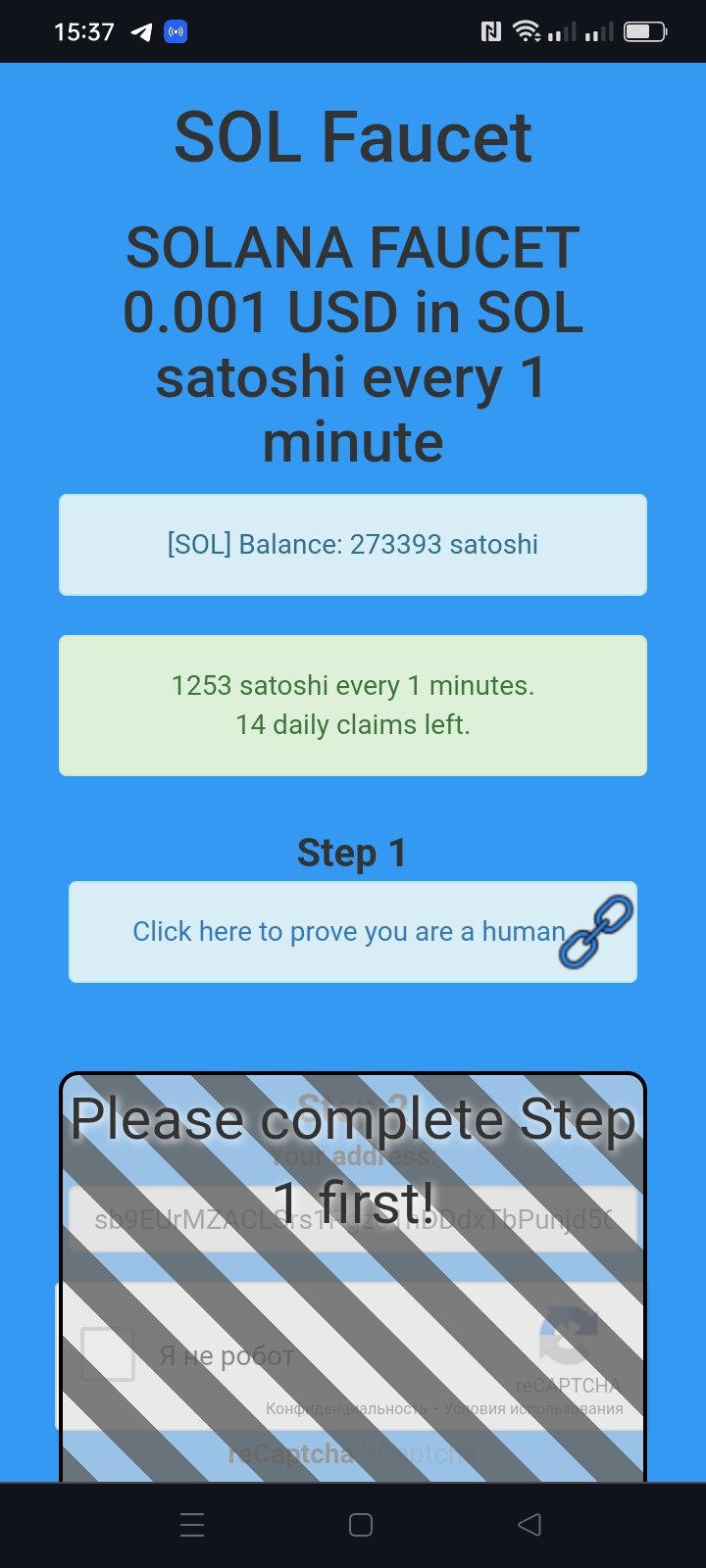This screenshot has width=706, height=1568.
Task: Go back with the system back button
Action: point(529,1524)
